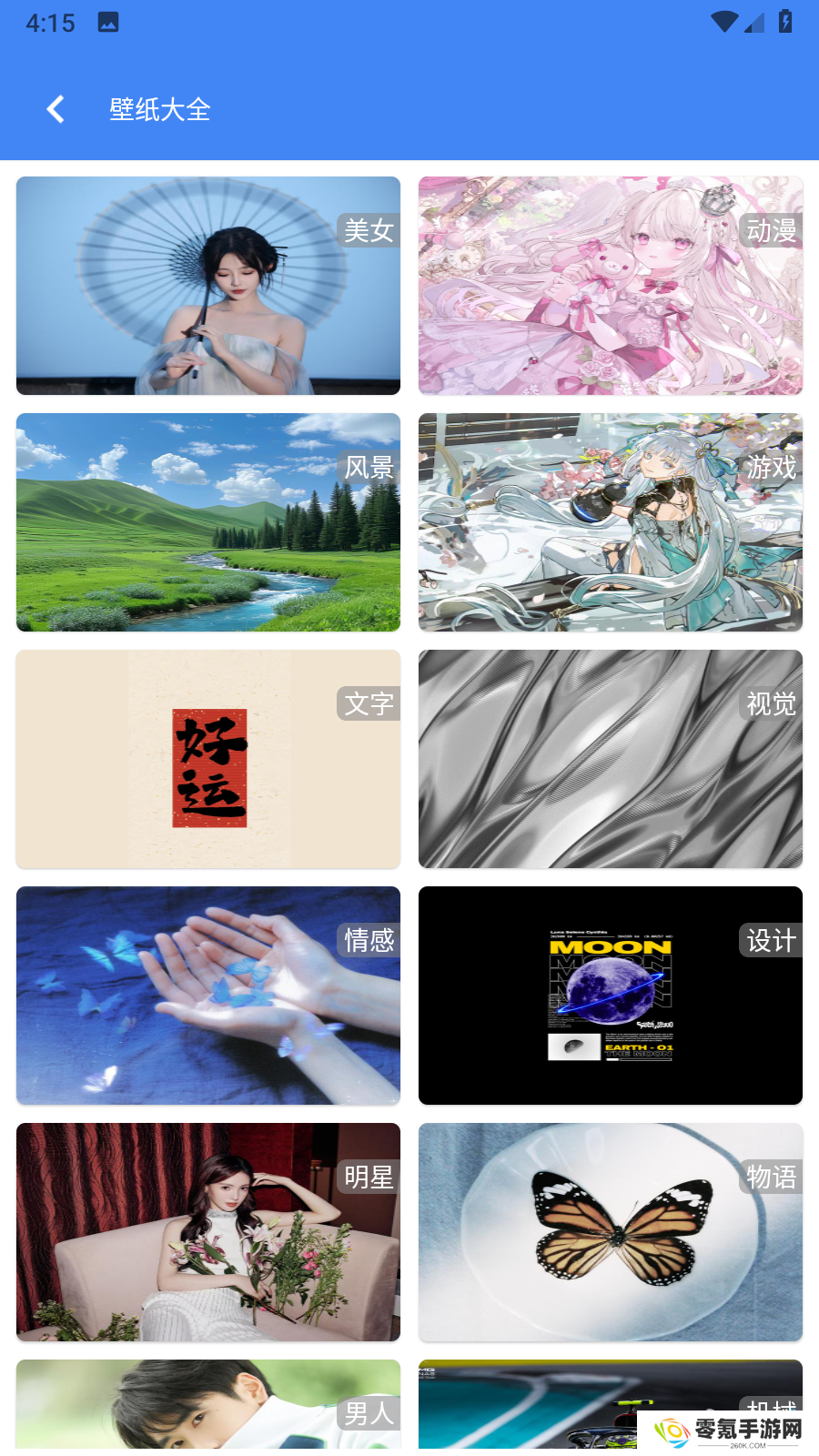This screenshot has height=1456, width=819.
Task: Open the 游戏 wallpaper category
Action: (x=611, y=522)
